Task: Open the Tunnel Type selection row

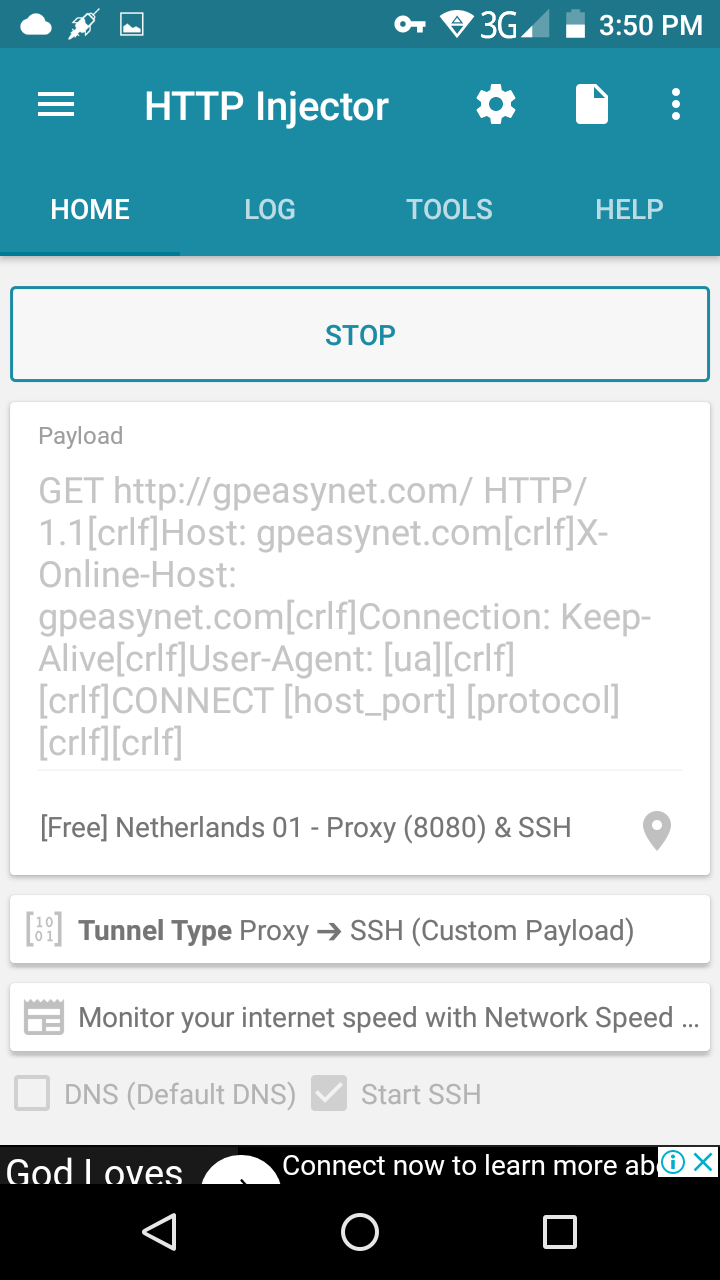Action: (x=360, y=929)
